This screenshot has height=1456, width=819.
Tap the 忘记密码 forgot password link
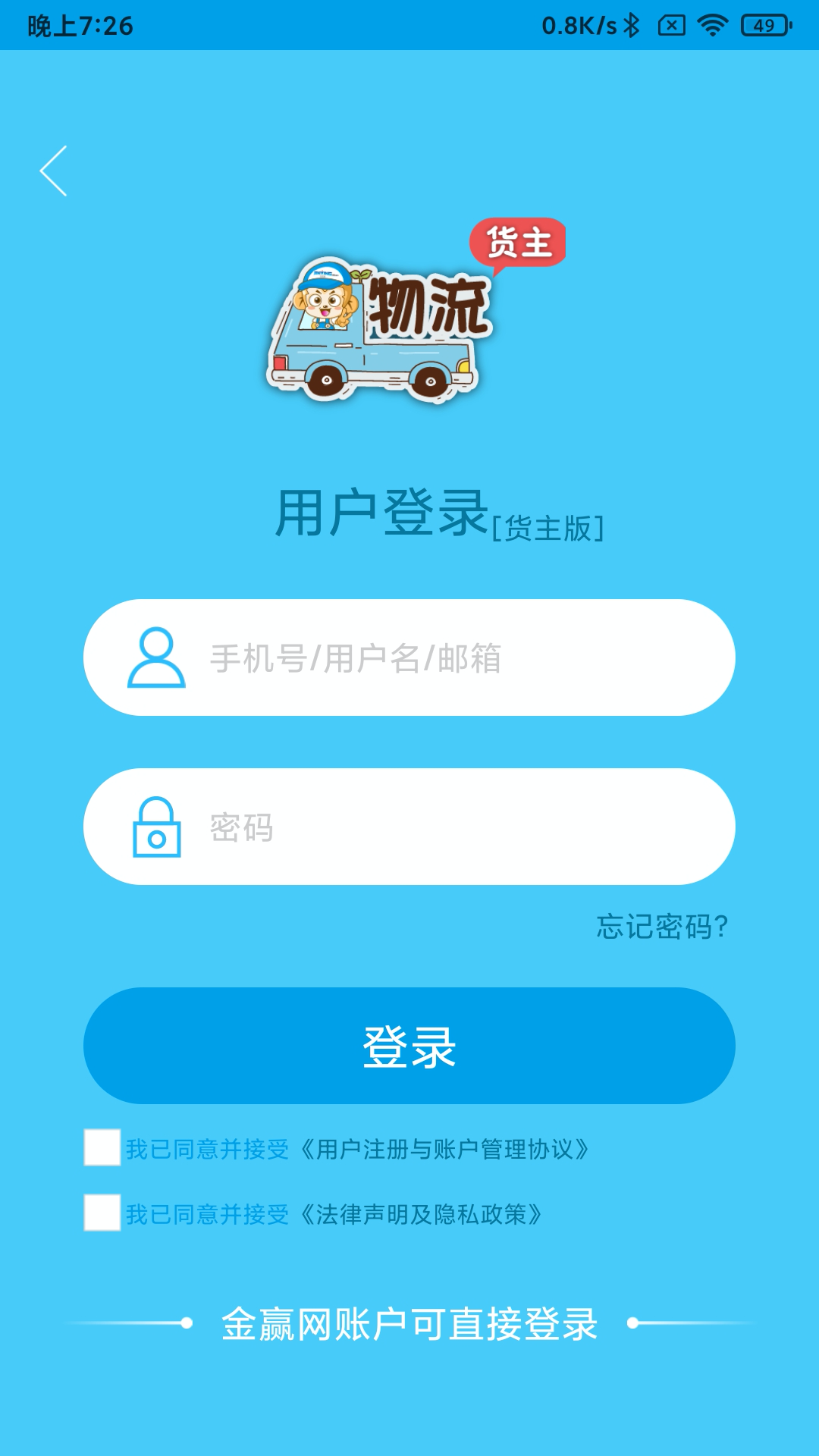coord(660,927)
